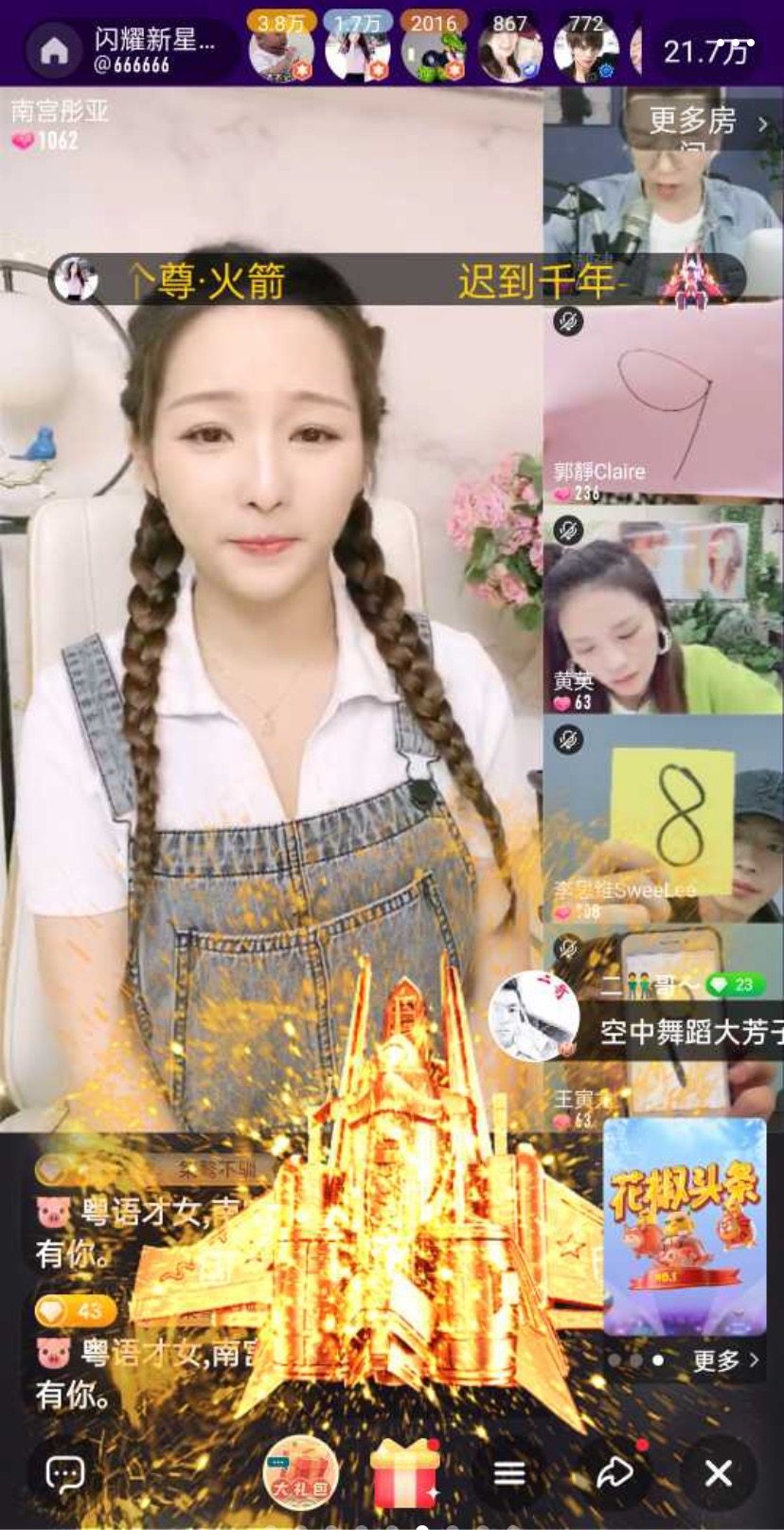Unmute the audio on 黄英's tile
Viewport: 784px width, 1530px height.
[568, 530]
